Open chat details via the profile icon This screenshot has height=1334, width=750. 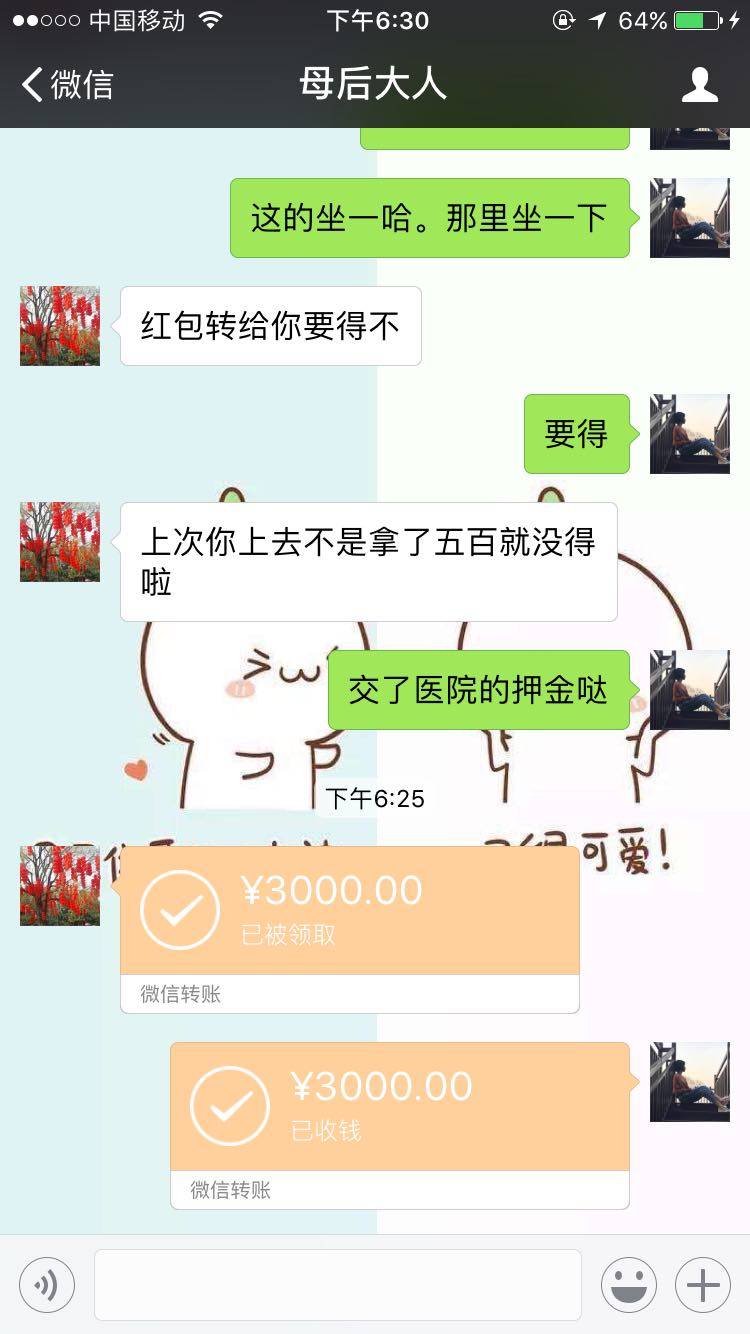tap(699, 84)
